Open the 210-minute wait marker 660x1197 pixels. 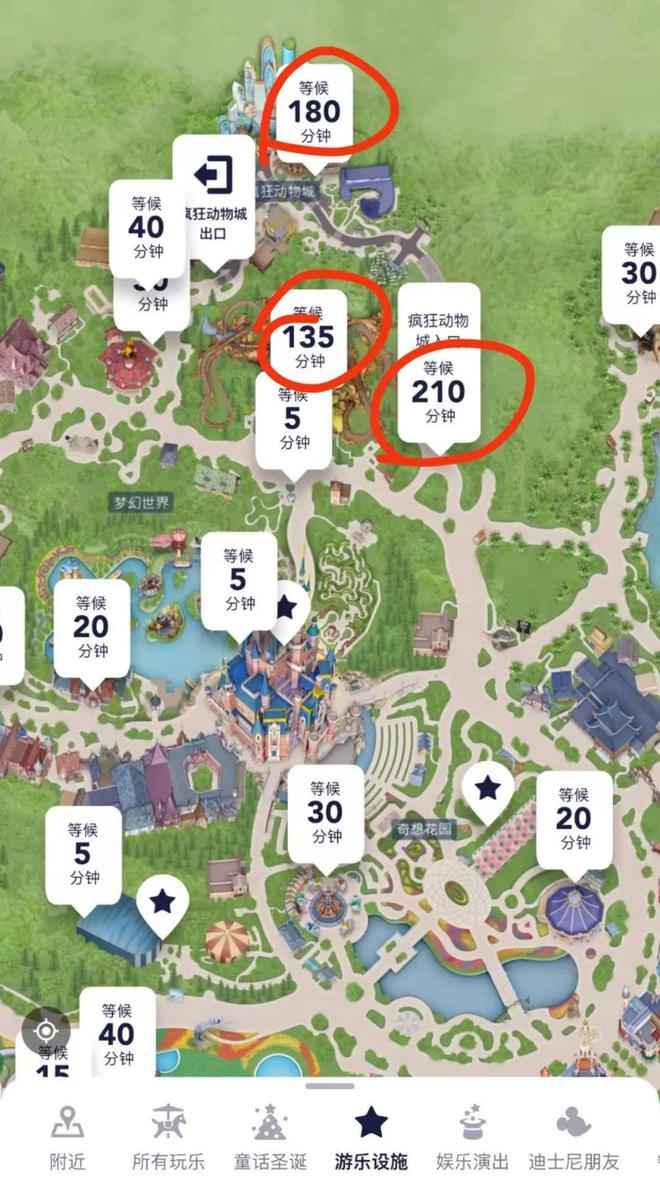[438, 390]
